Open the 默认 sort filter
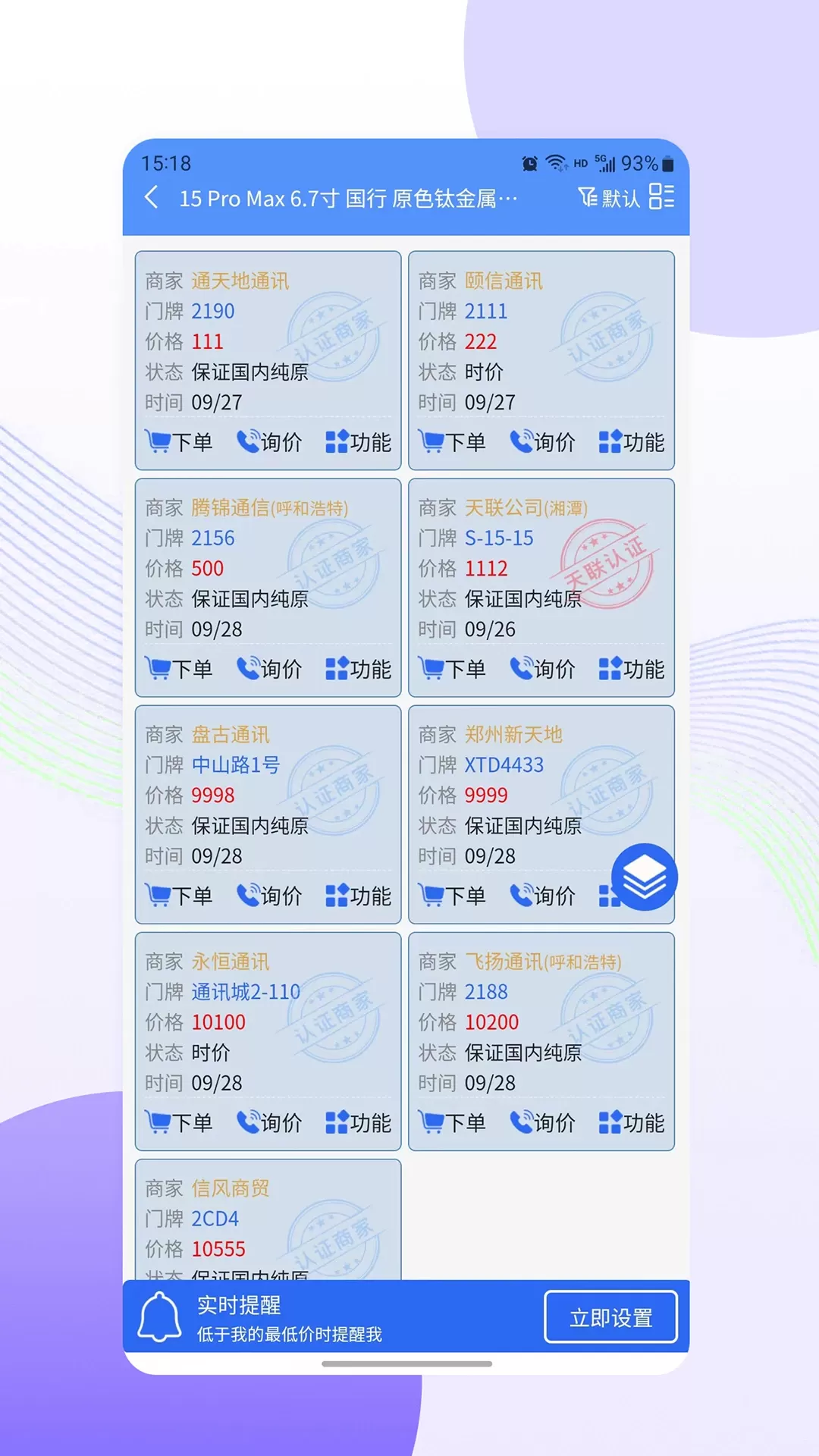The width and height of the screenshot is (819, 1456). [610, 198]
